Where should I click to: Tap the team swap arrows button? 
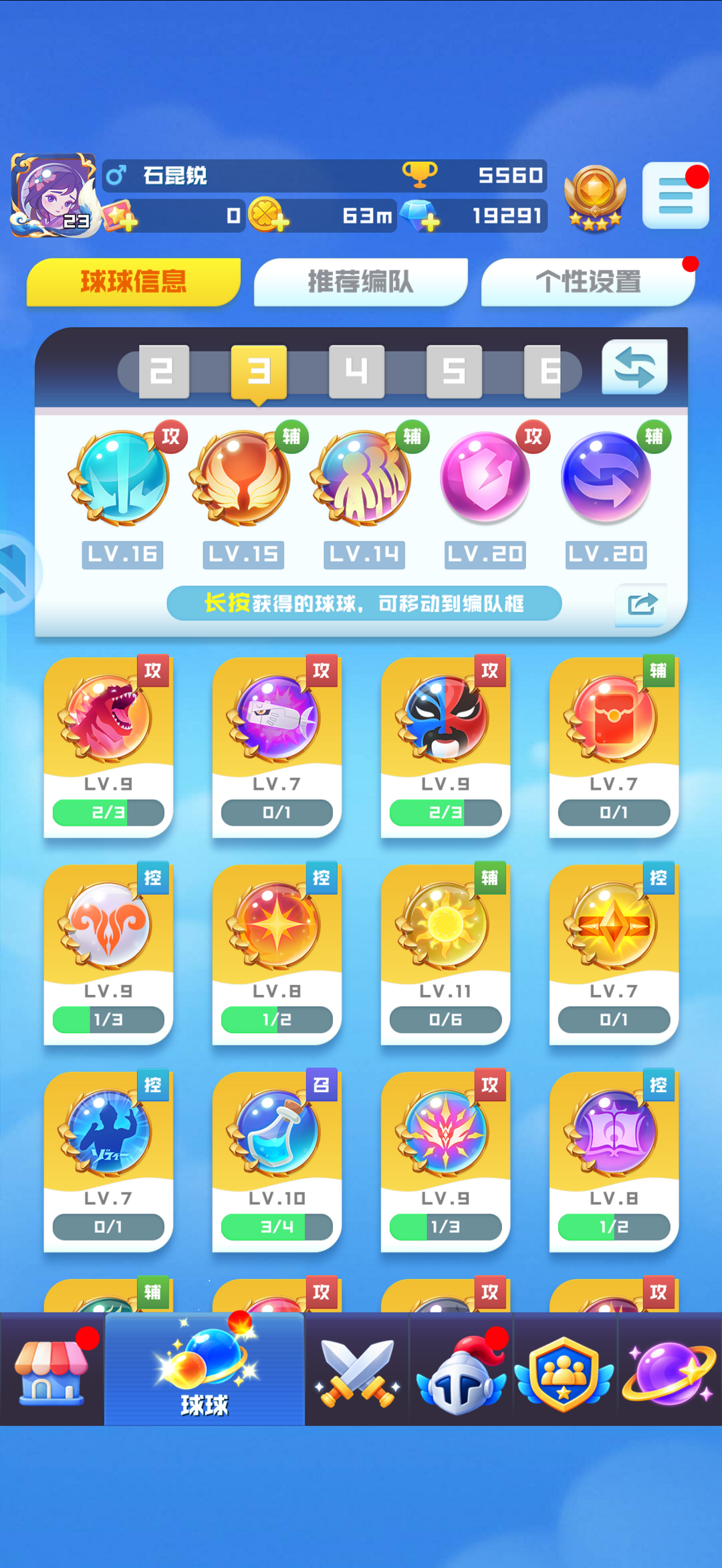pos(634,367)
